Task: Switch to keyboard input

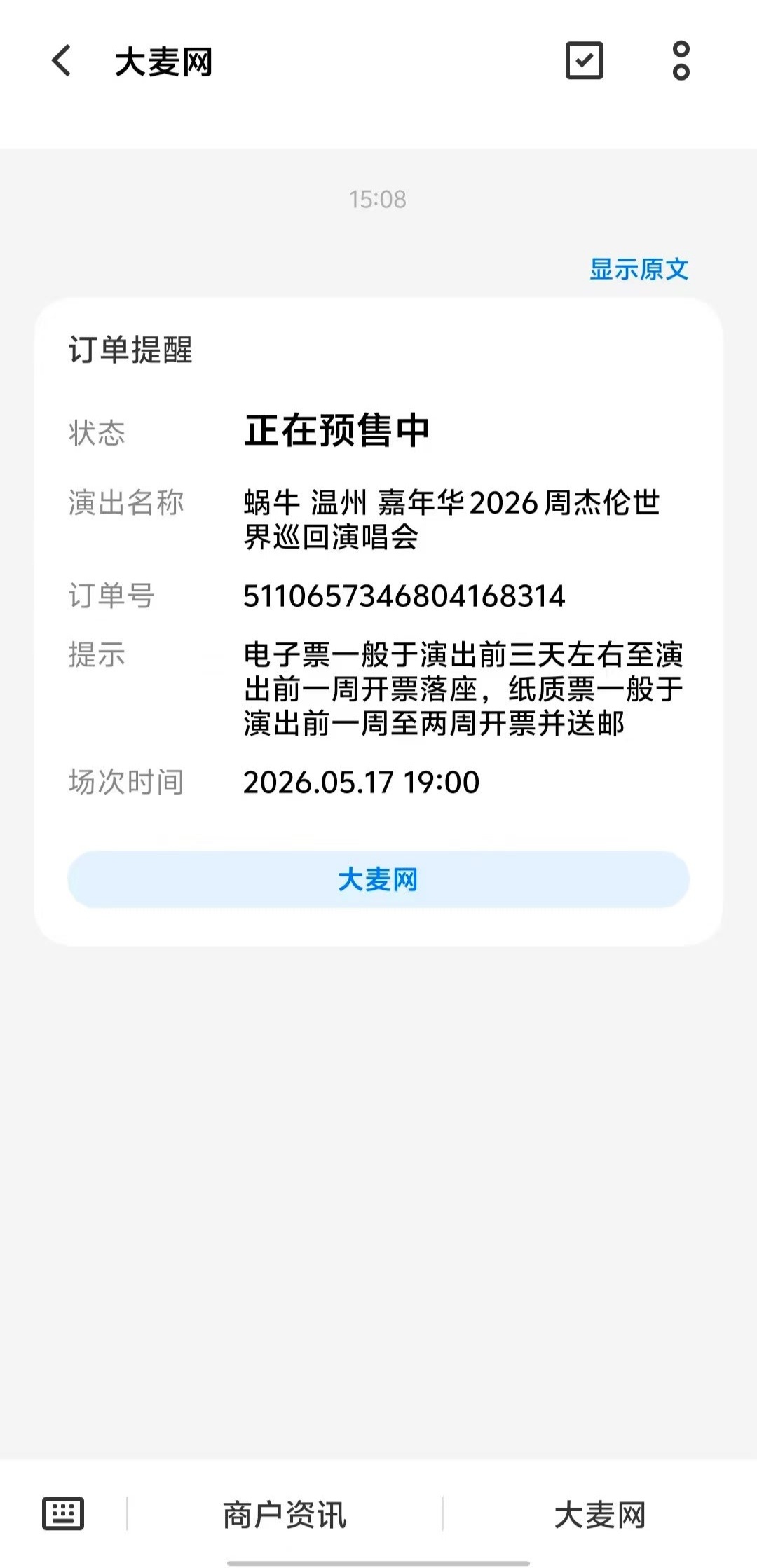Action: click(63, 1514)
